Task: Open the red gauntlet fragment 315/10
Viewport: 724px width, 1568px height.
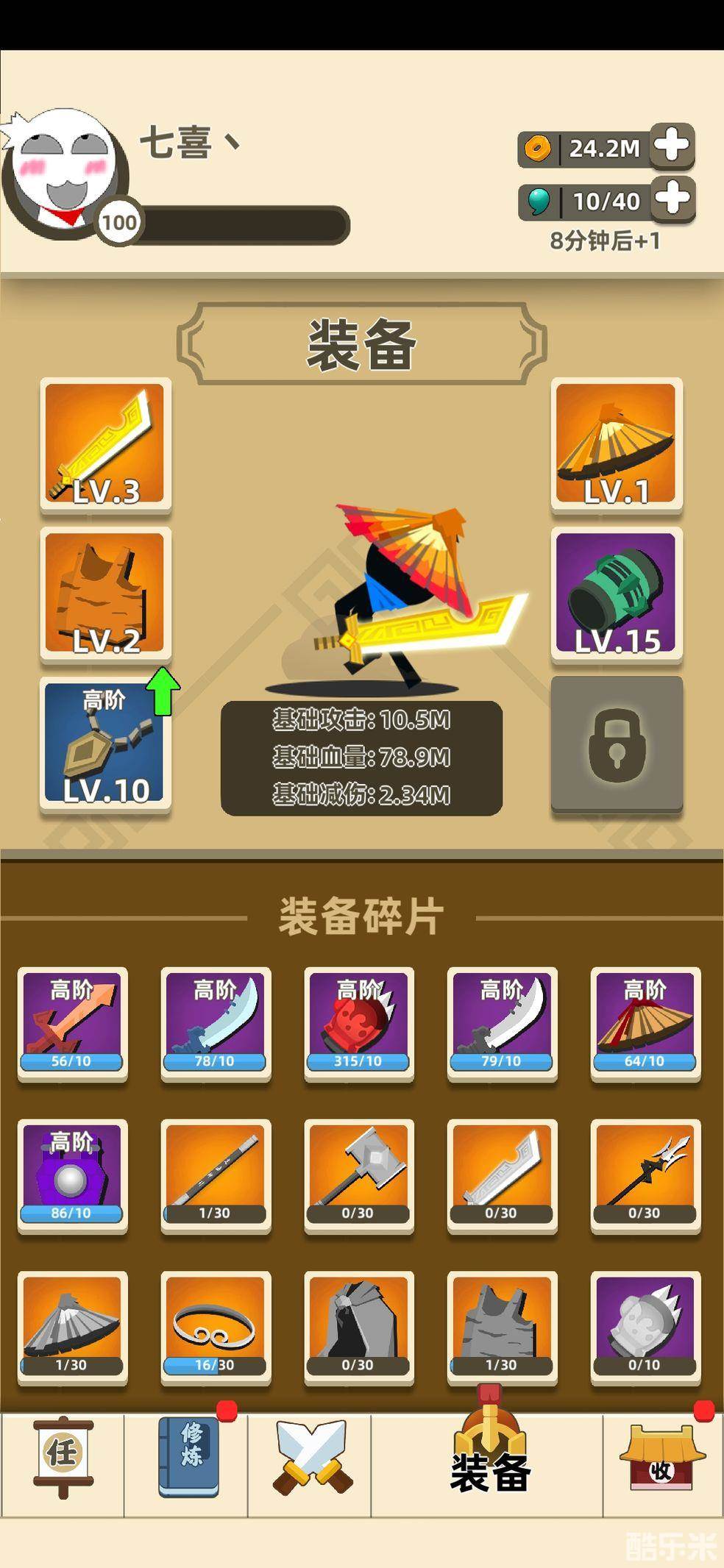Action: click(x=358, y=1022)
